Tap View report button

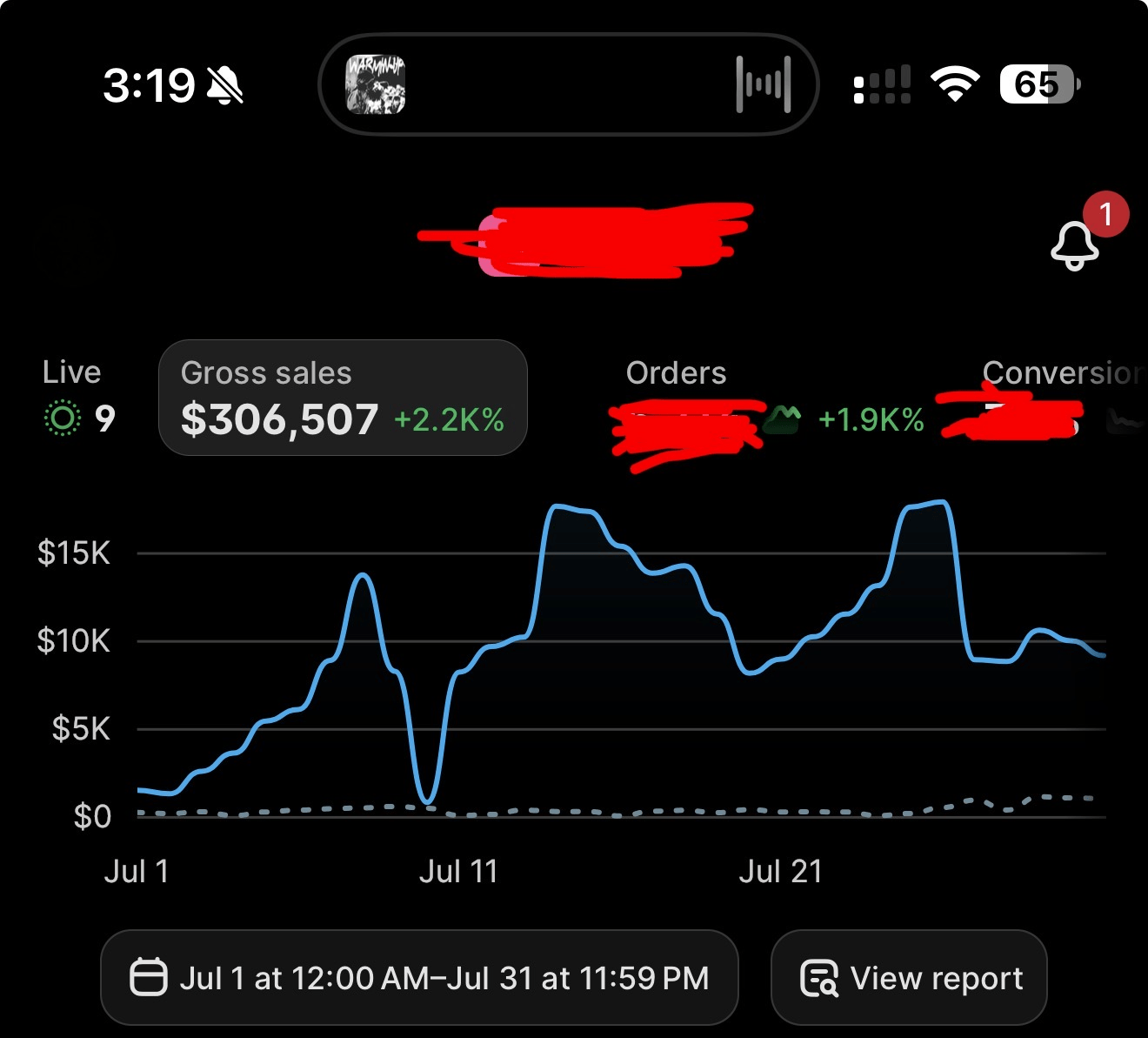point(909,978)
